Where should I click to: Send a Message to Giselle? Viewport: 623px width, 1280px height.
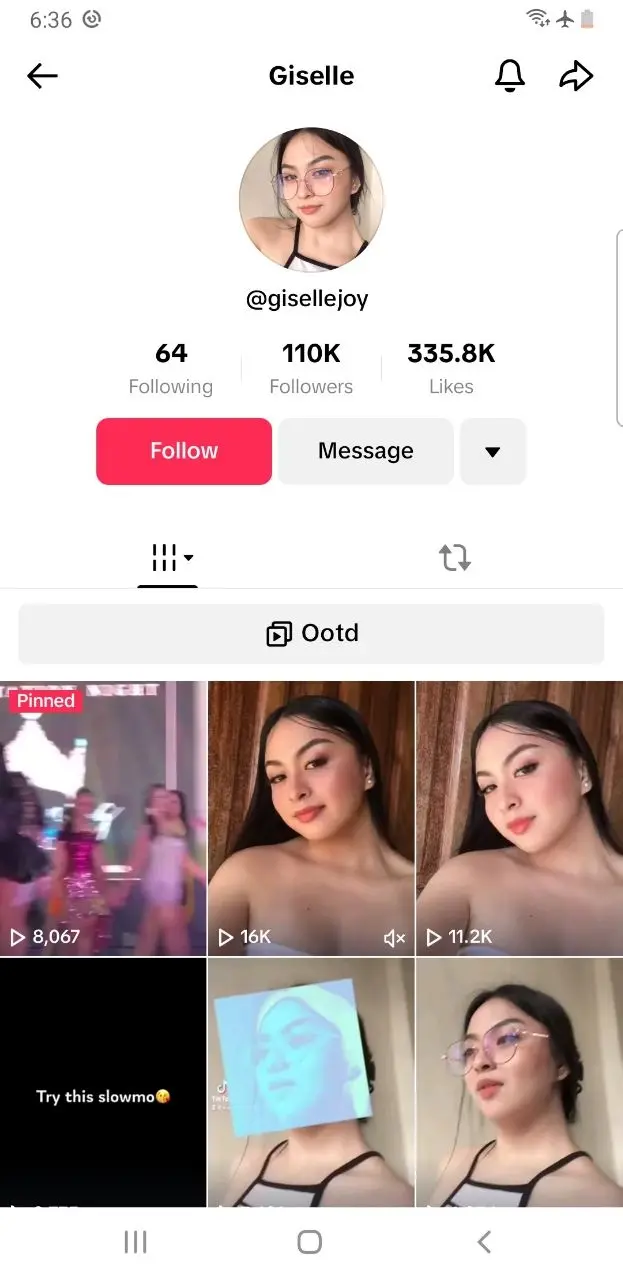366,451
